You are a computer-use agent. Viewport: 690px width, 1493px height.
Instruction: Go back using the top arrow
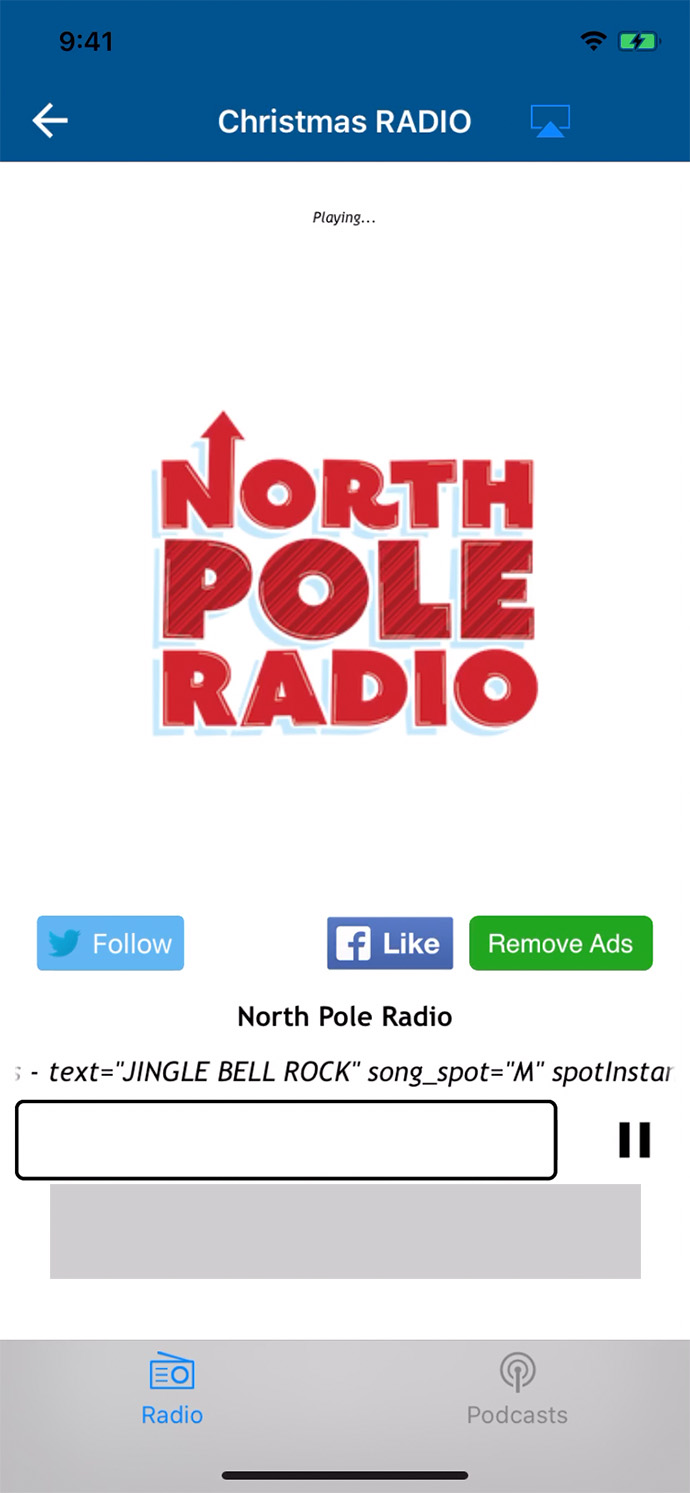[50, 121]
